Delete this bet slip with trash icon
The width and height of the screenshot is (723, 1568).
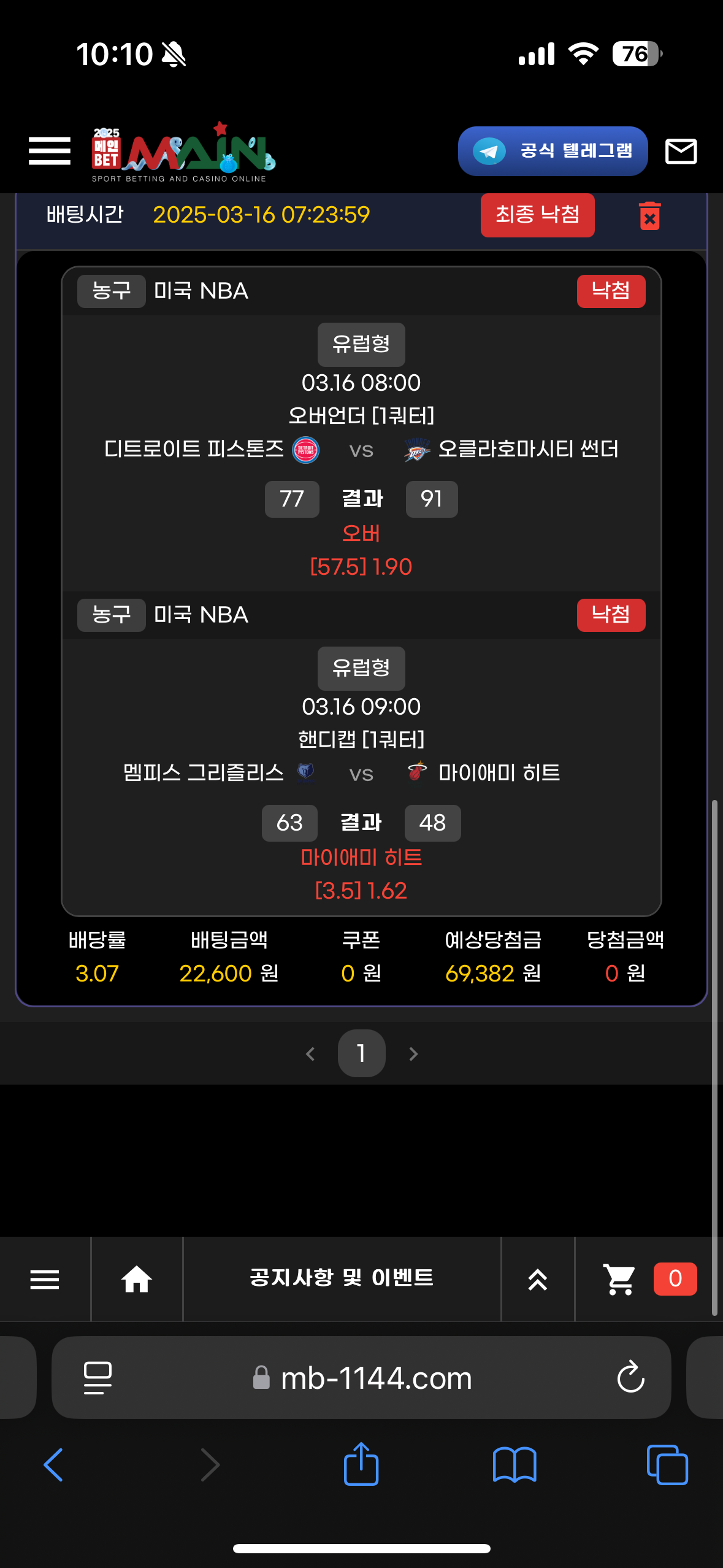(x=649, y=216)
